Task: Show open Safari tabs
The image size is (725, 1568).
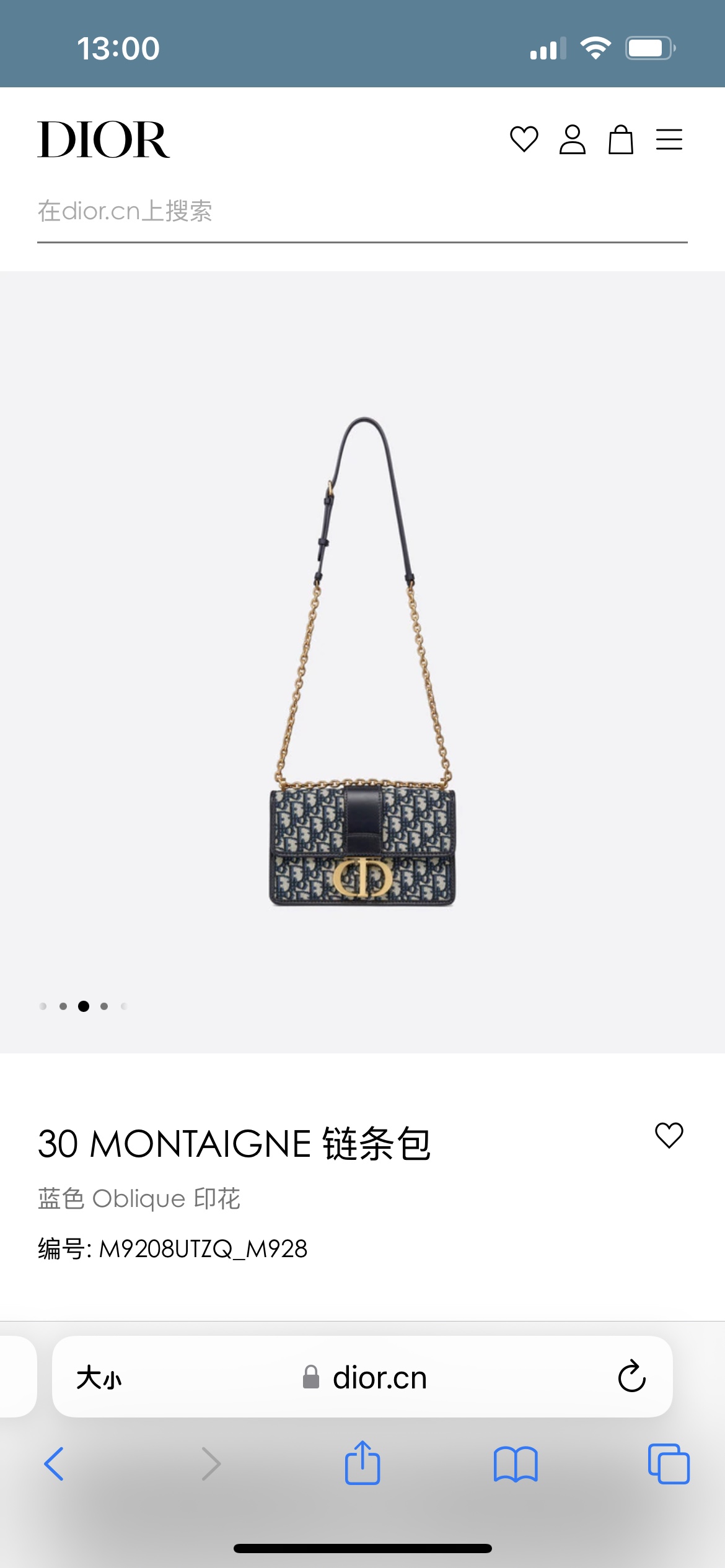Action: pos(668,1464)
